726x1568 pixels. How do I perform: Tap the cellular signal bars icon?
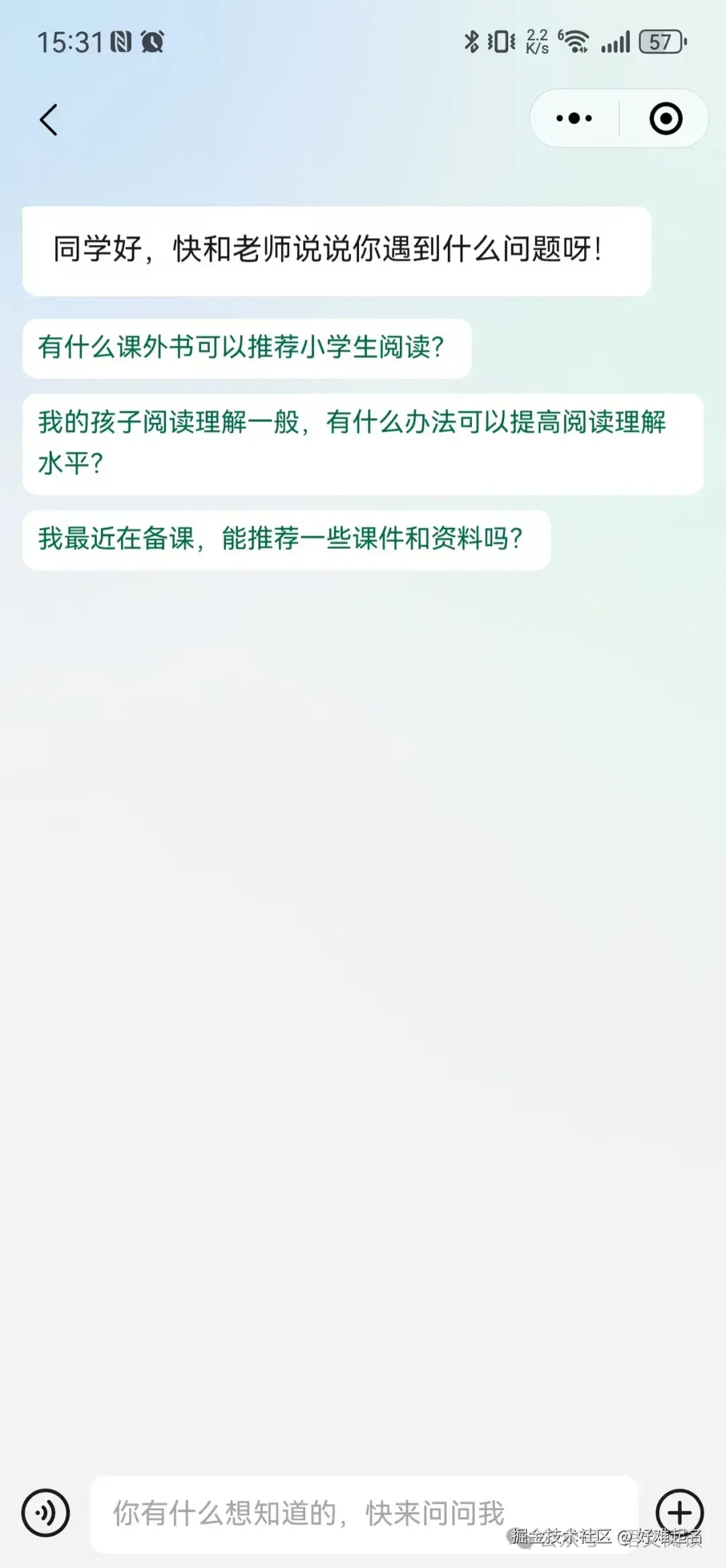pos(615,42)
